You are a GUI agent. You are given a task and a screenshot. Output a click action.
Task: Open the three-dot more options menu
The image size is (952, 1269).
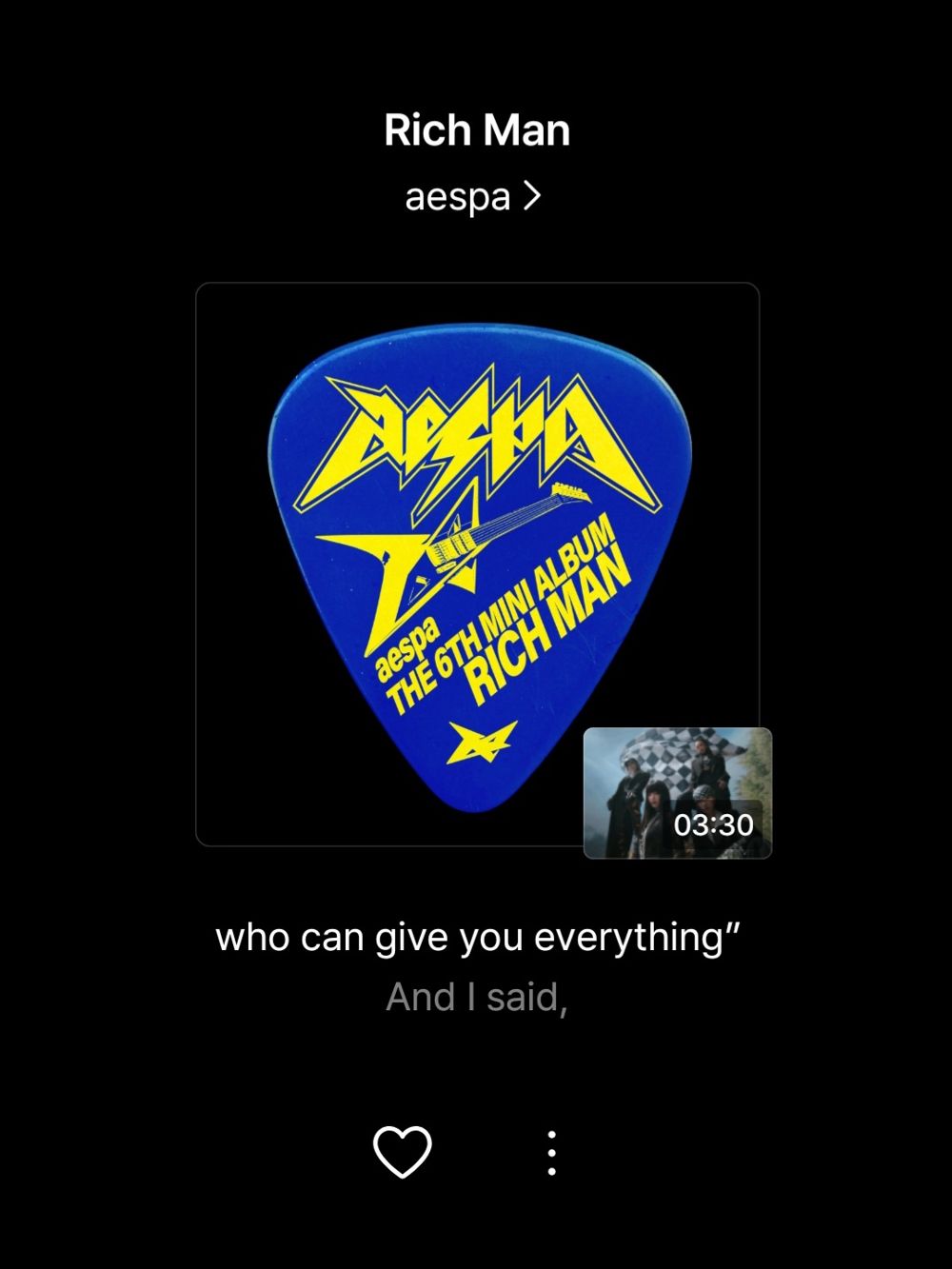(x=551, y=1152)
